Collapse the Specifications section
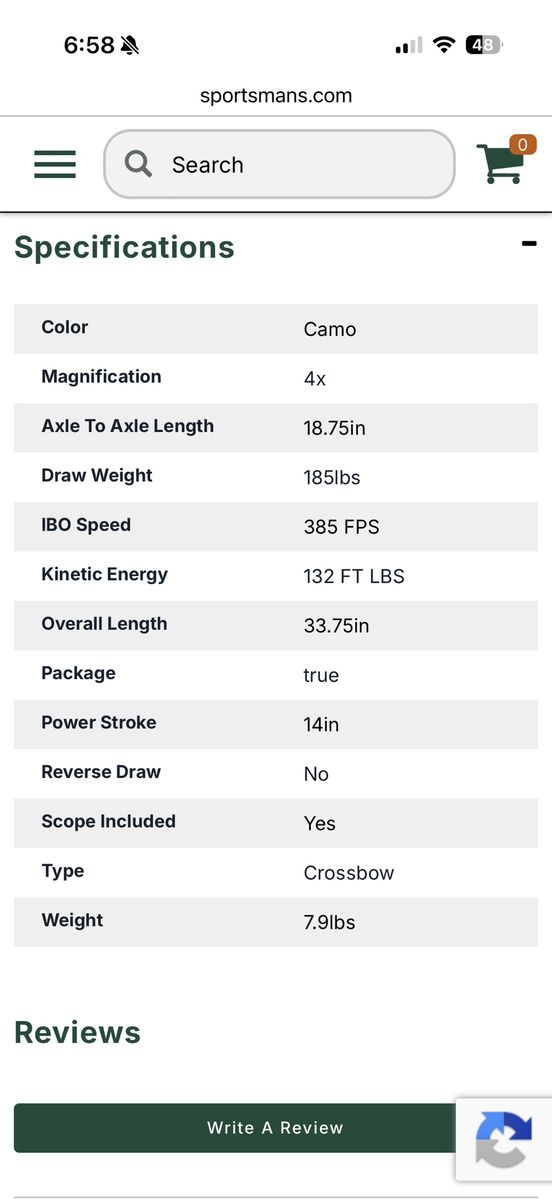This screenshot has height=1200, width=552. [529, 244]
